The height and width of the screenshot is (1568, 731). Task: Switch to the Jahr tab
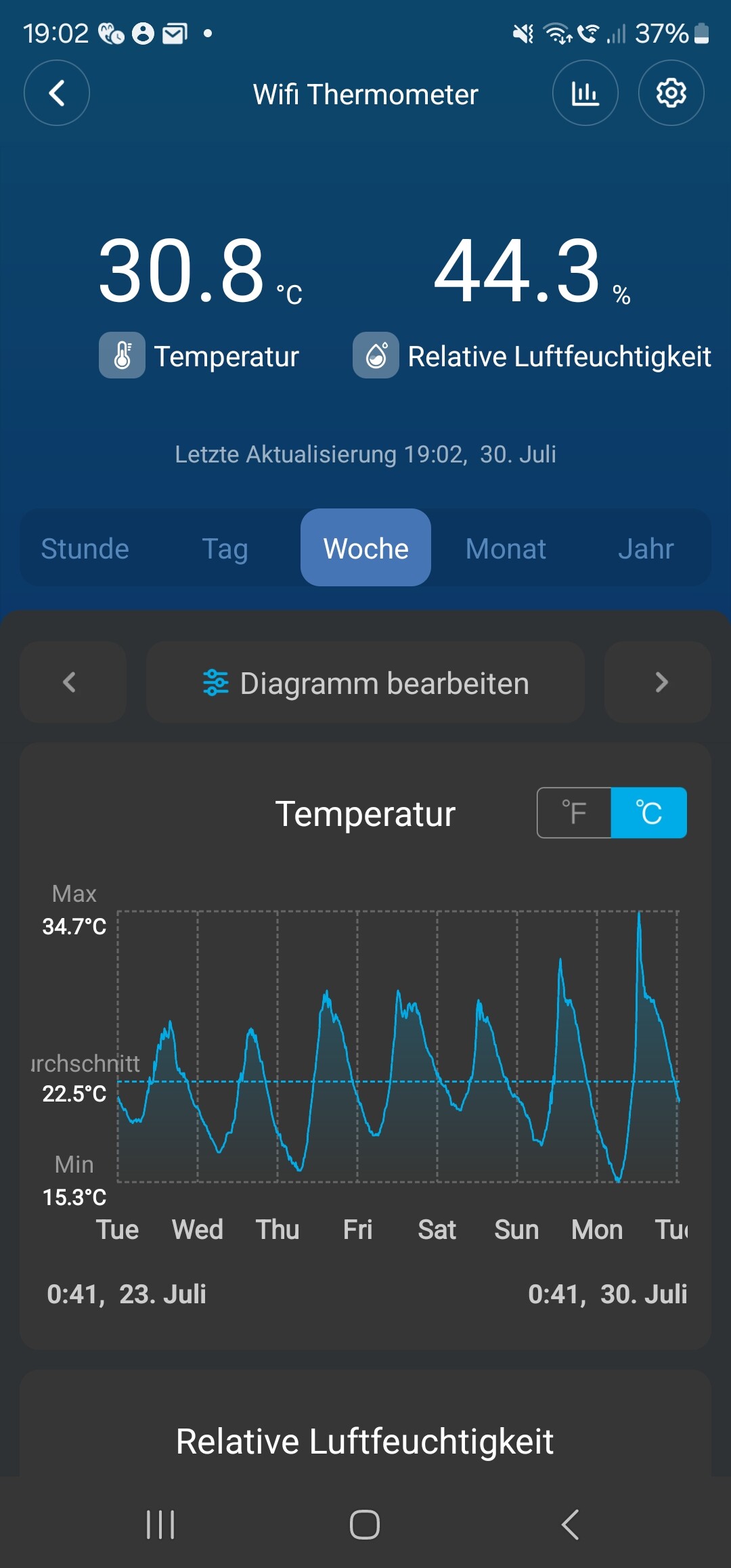(x=646, y=548)
